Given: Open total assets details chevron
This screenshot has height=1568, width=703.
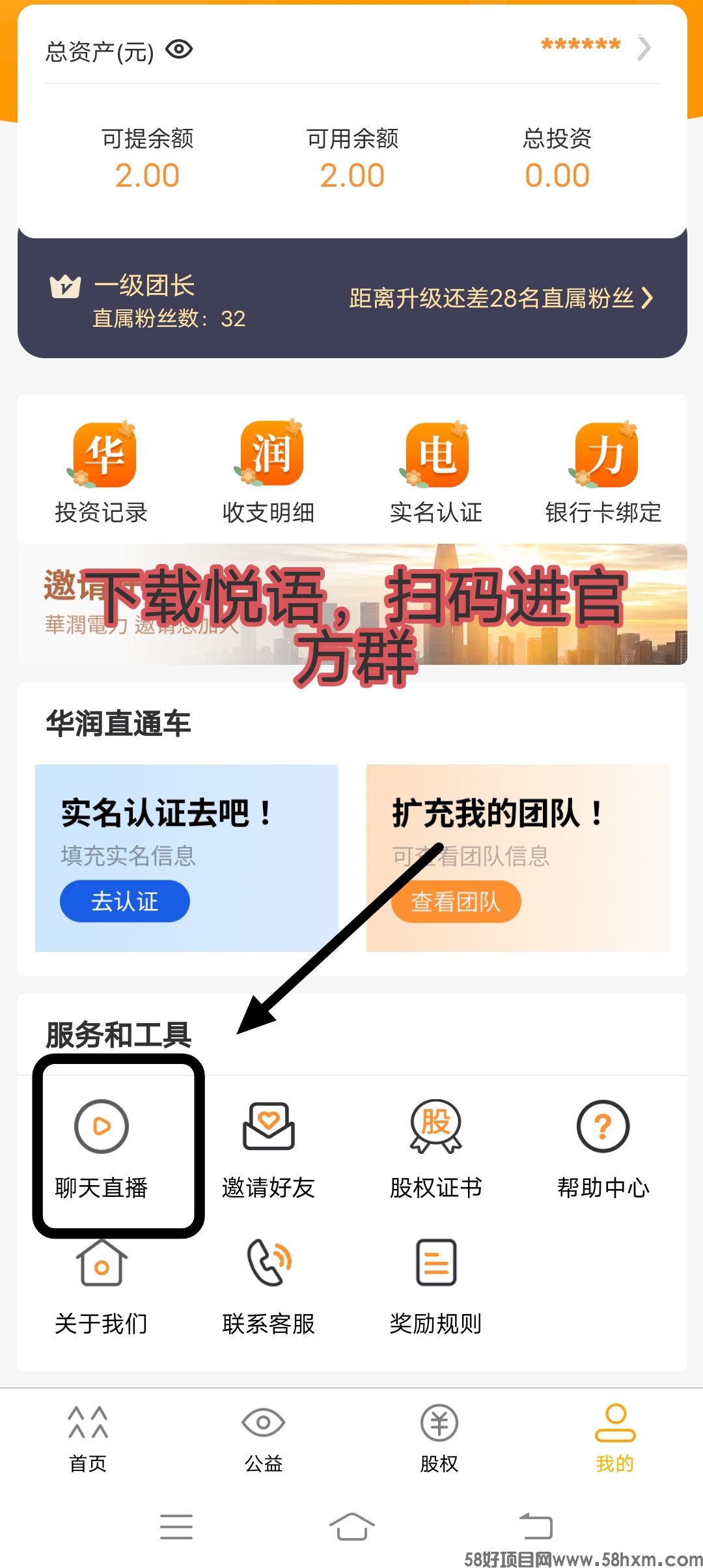Looking at the screenshot, I should (x=643, y=48).
